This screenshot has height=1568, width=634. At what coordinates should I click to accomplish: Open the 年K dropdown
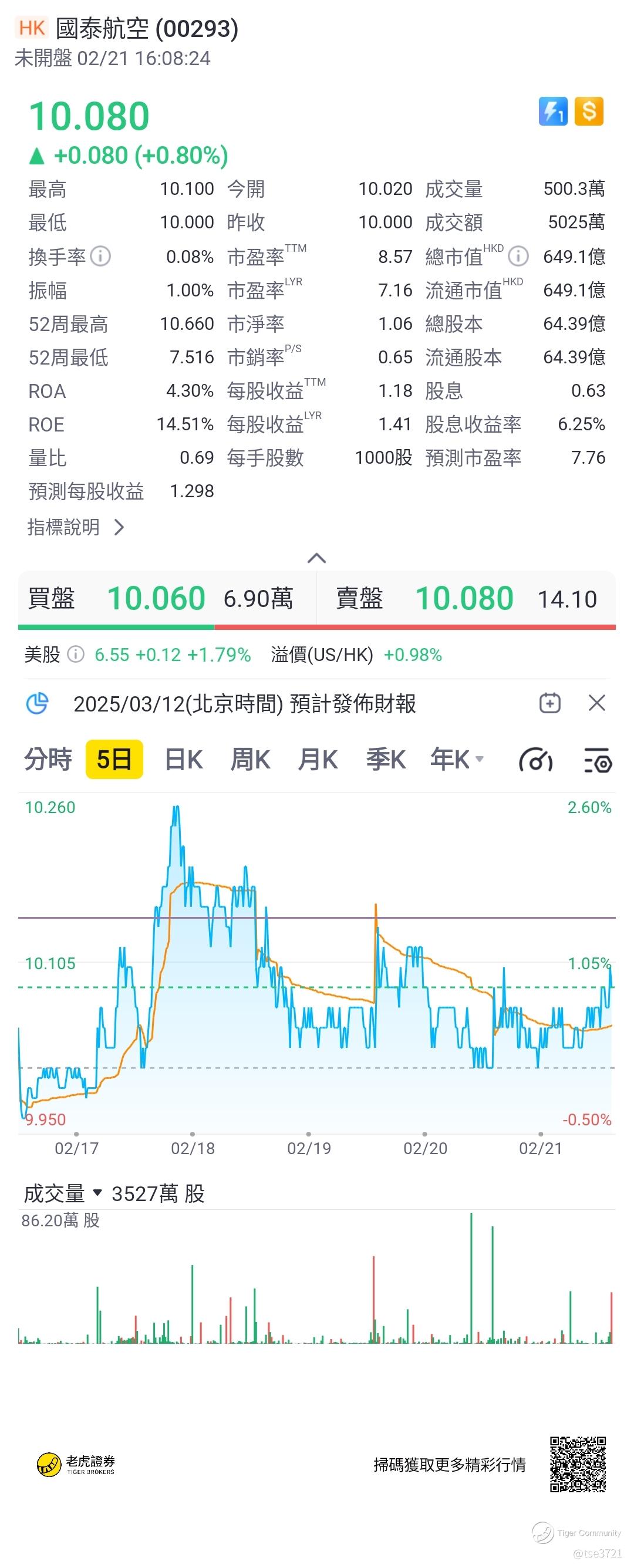point(456,760)
